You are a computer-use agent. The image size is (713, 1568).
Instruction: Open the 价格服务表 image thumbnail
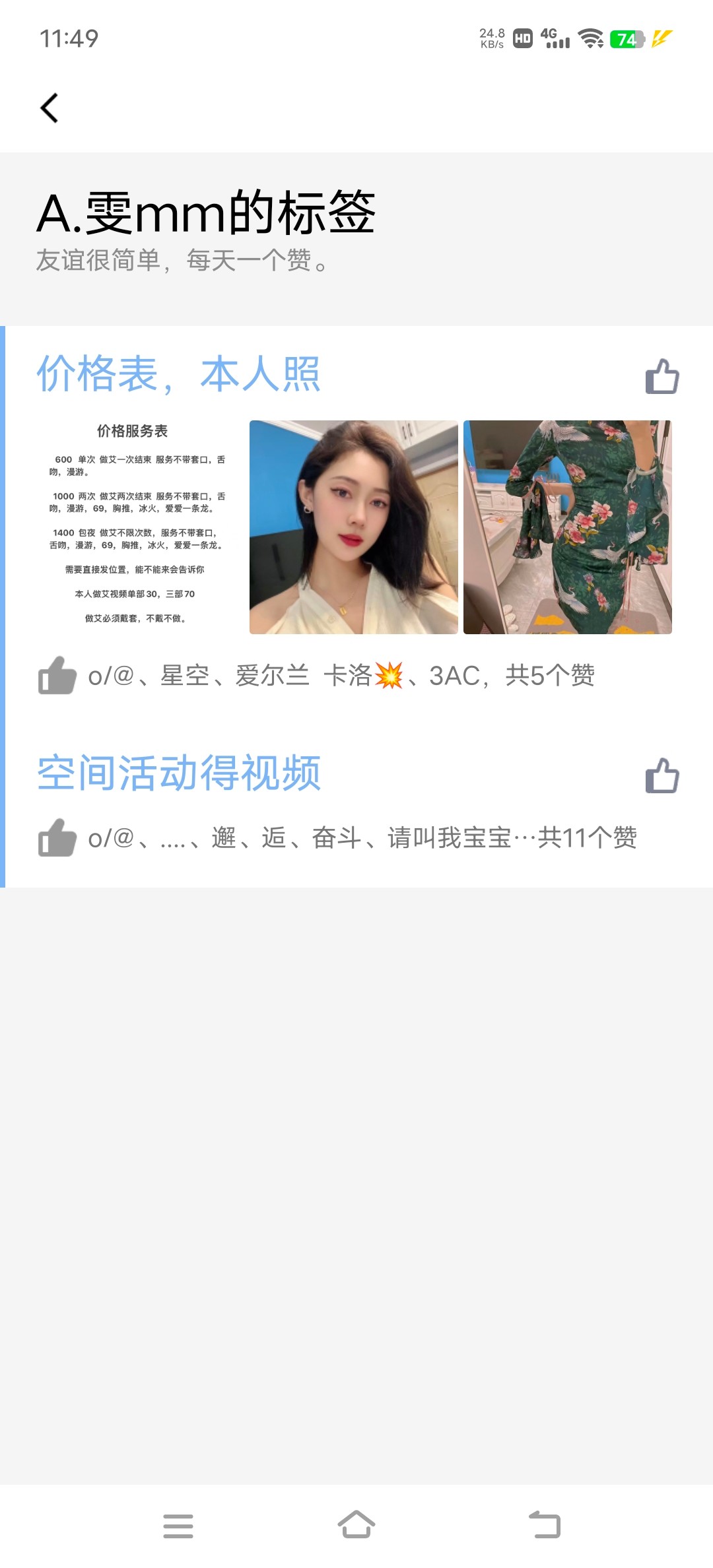139,527
